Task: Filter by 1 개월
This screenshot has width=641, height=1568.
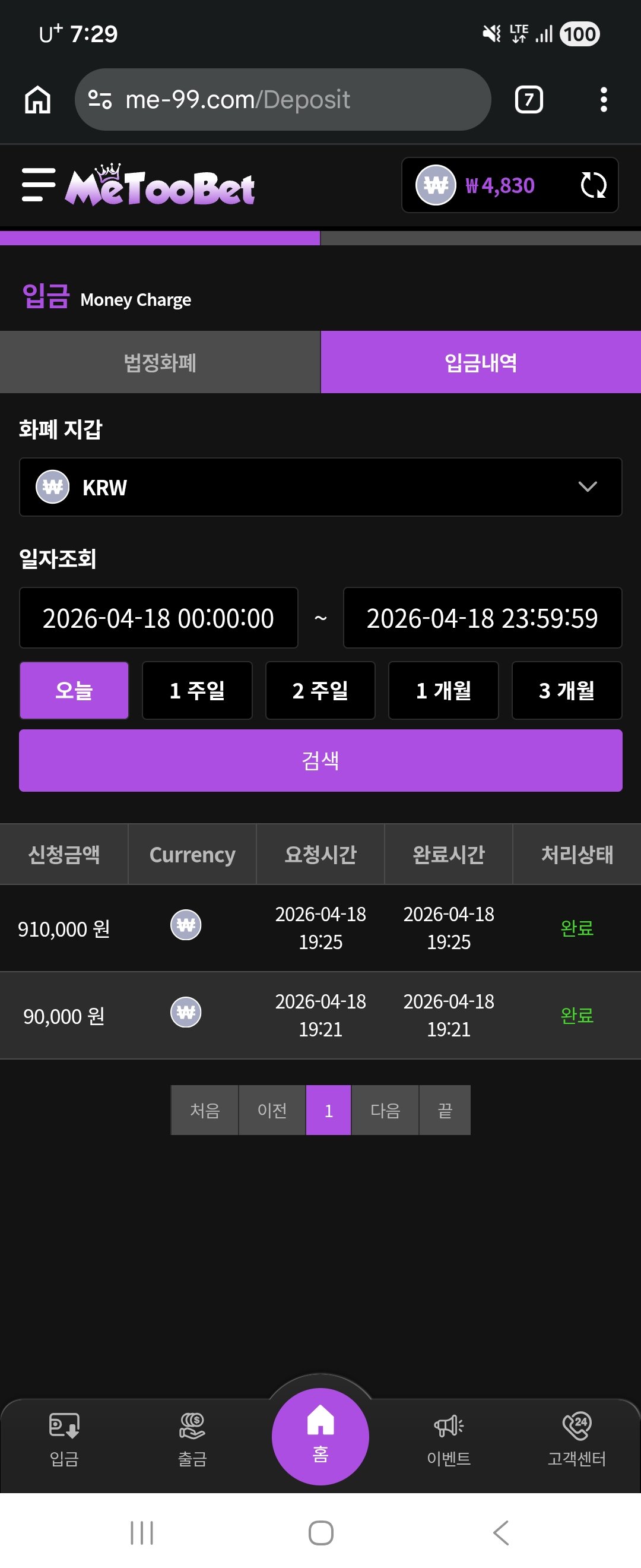Action: click(x=443, y=690)
